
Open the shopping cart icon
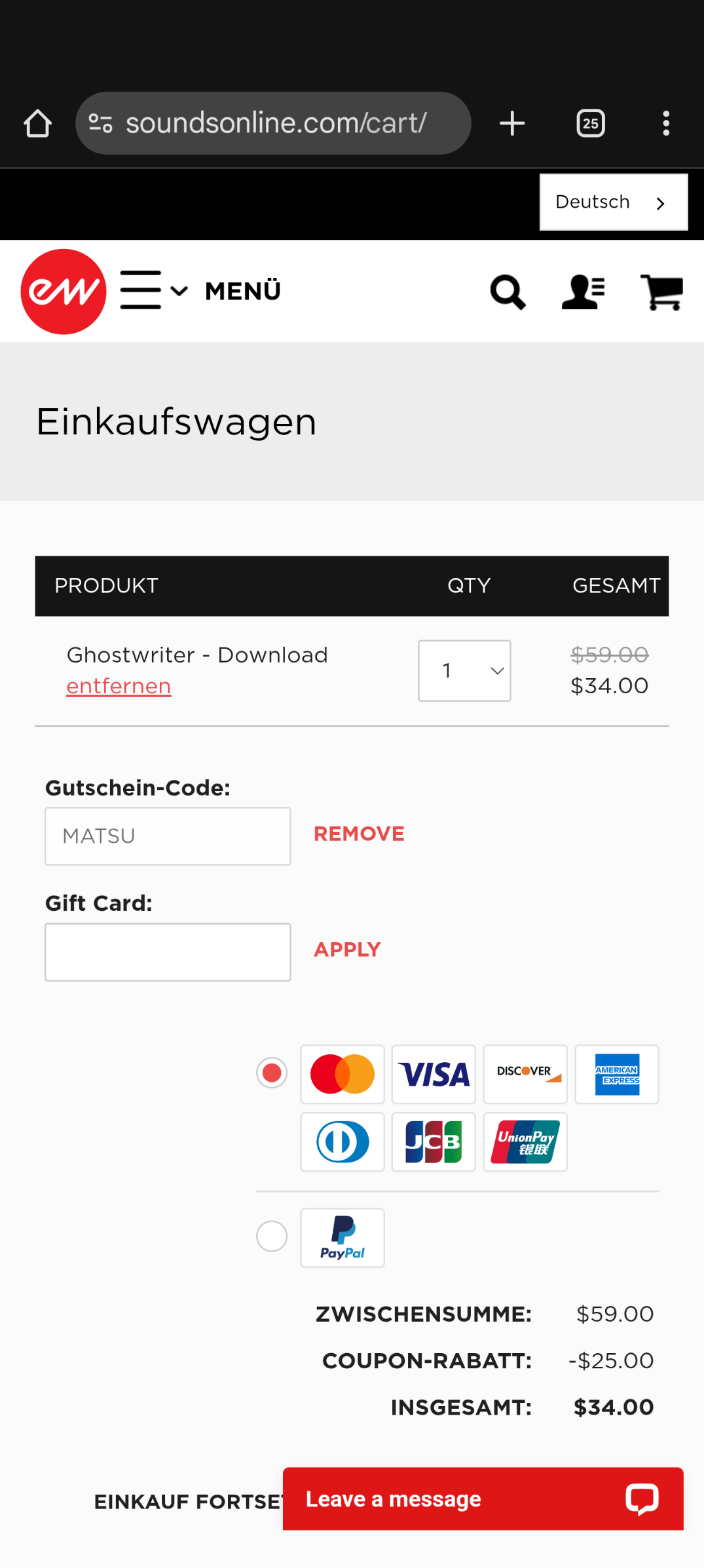click(x=661, y=292)
